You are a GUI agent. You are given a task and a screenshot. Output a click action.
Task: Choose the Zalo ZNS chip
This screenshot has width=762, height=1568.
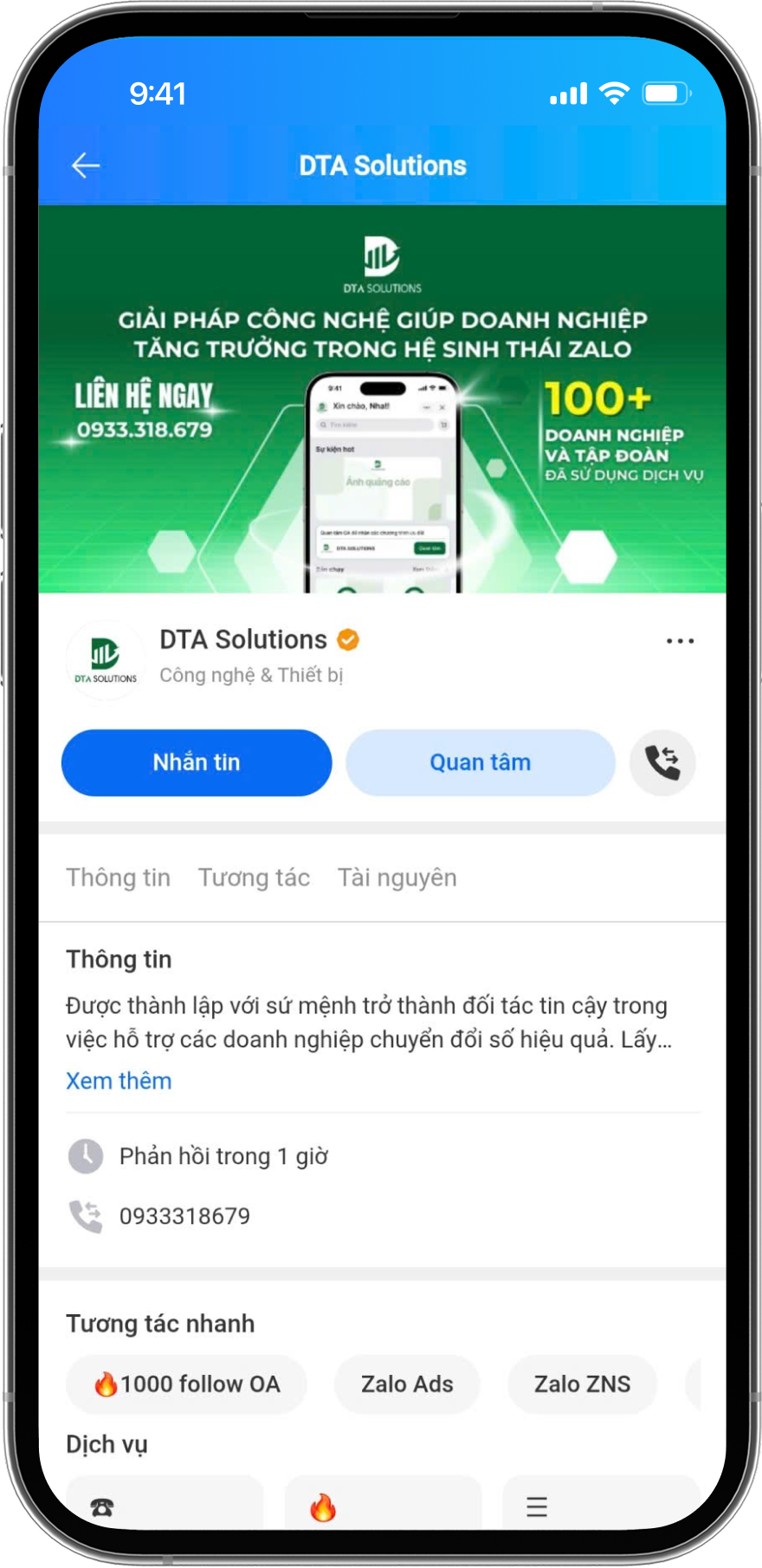tap(582, 1384)
